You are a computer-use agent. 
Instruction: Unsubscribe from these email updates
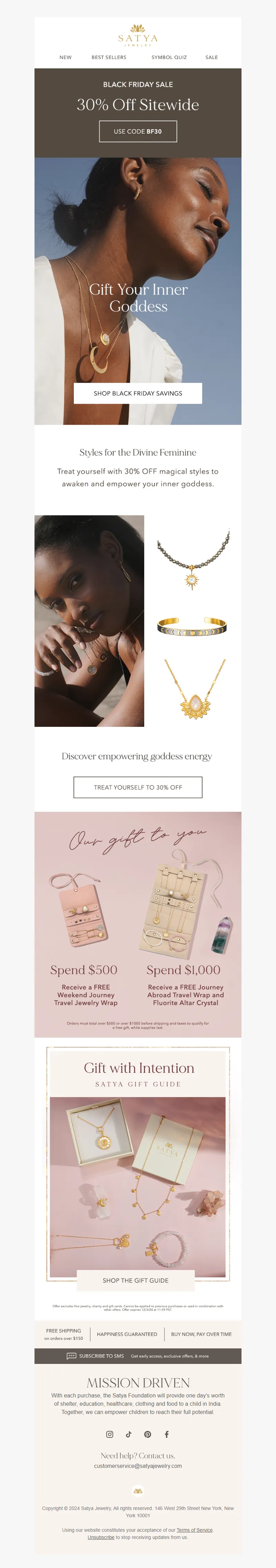tap(101, 1537)
